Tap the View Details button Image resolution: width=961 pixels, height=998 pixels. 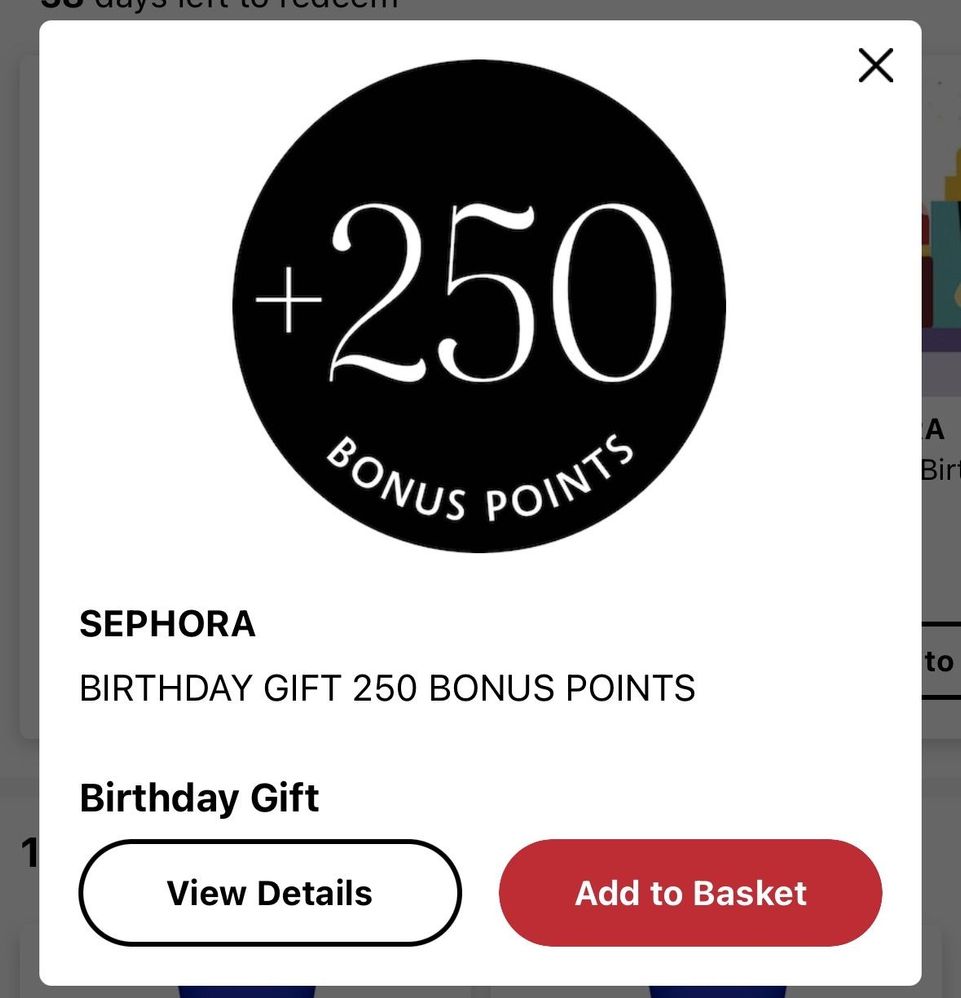270,893
